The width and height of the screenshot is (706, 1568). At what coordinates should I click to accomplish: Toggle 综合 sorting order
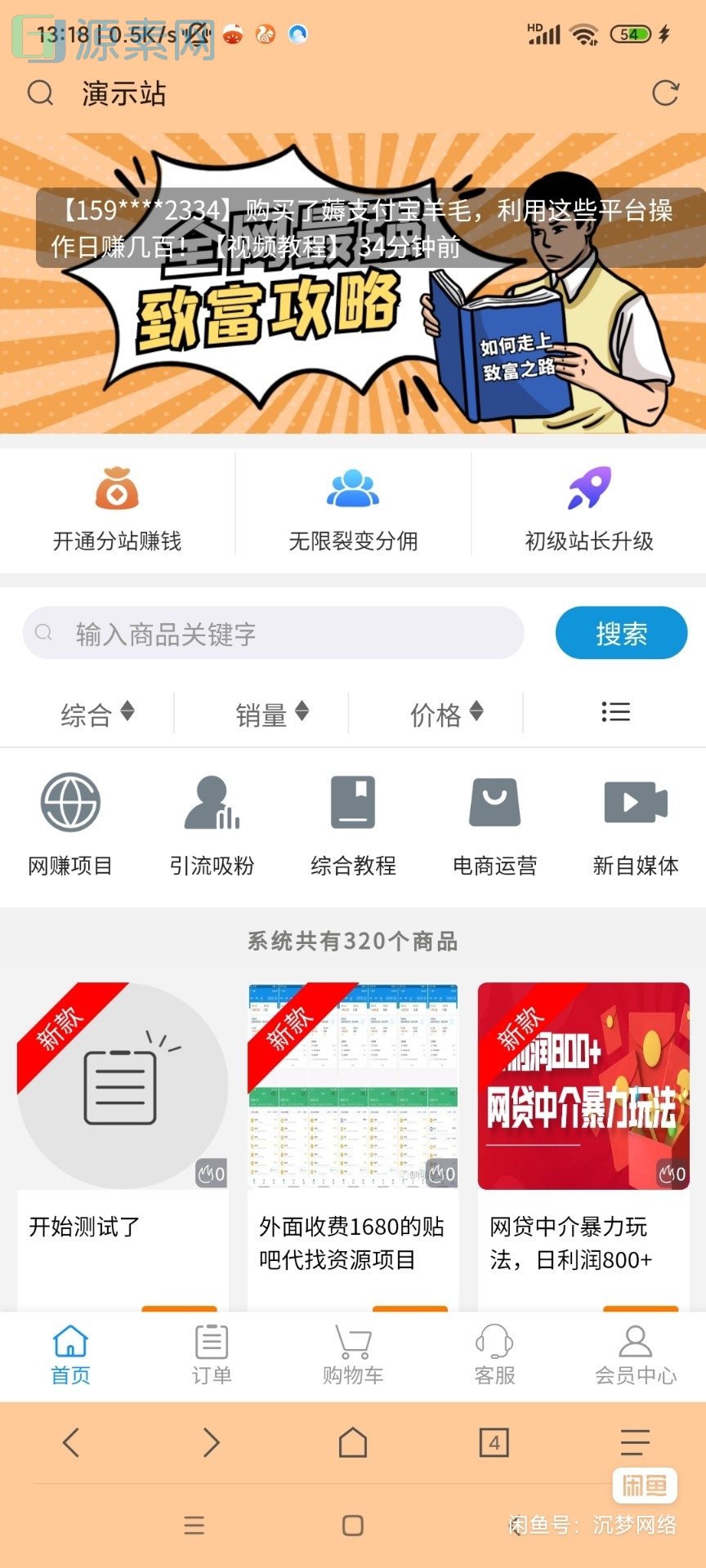click(96, 714)
